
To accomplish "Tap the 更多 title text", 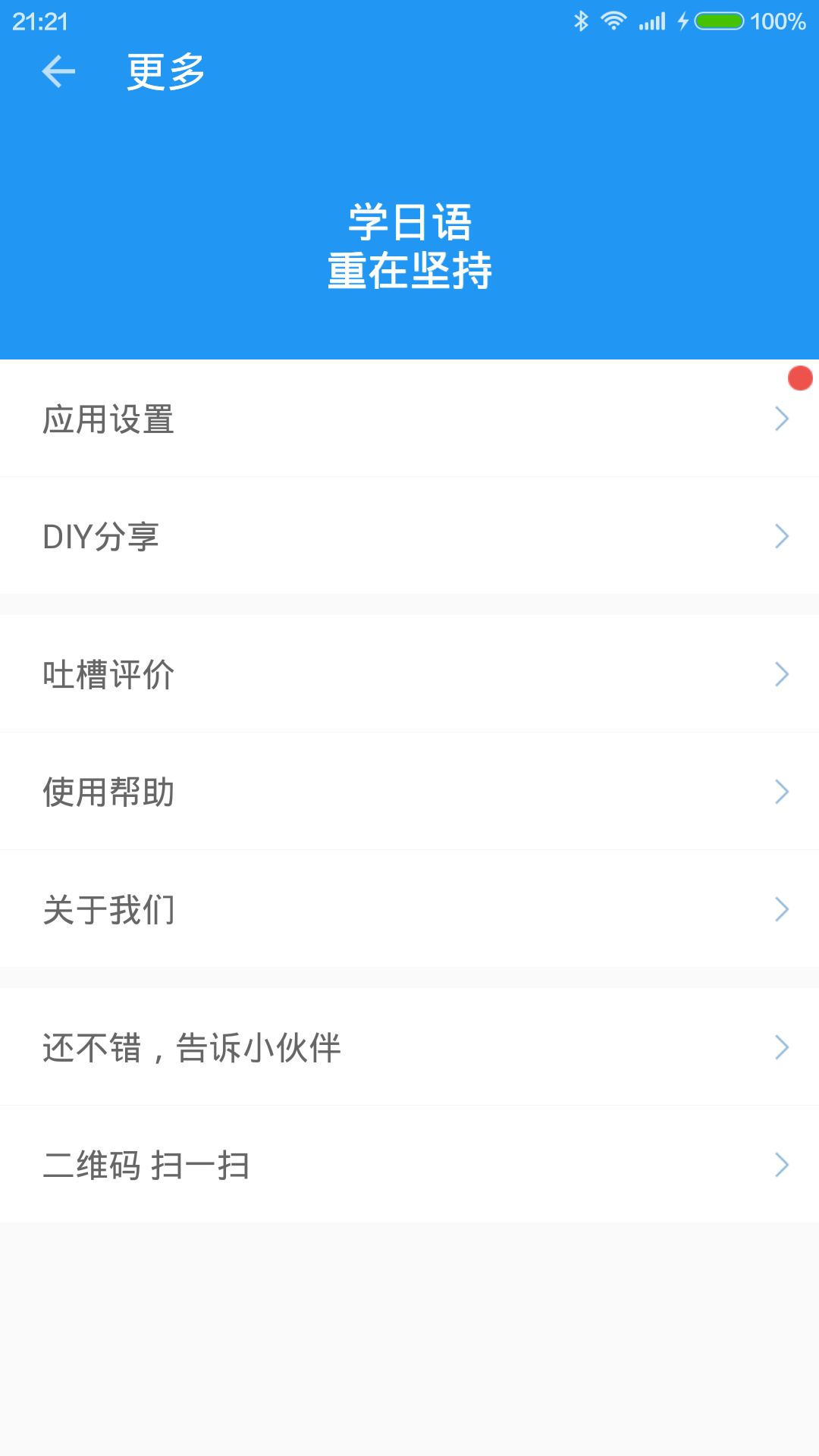I will 164,72.
